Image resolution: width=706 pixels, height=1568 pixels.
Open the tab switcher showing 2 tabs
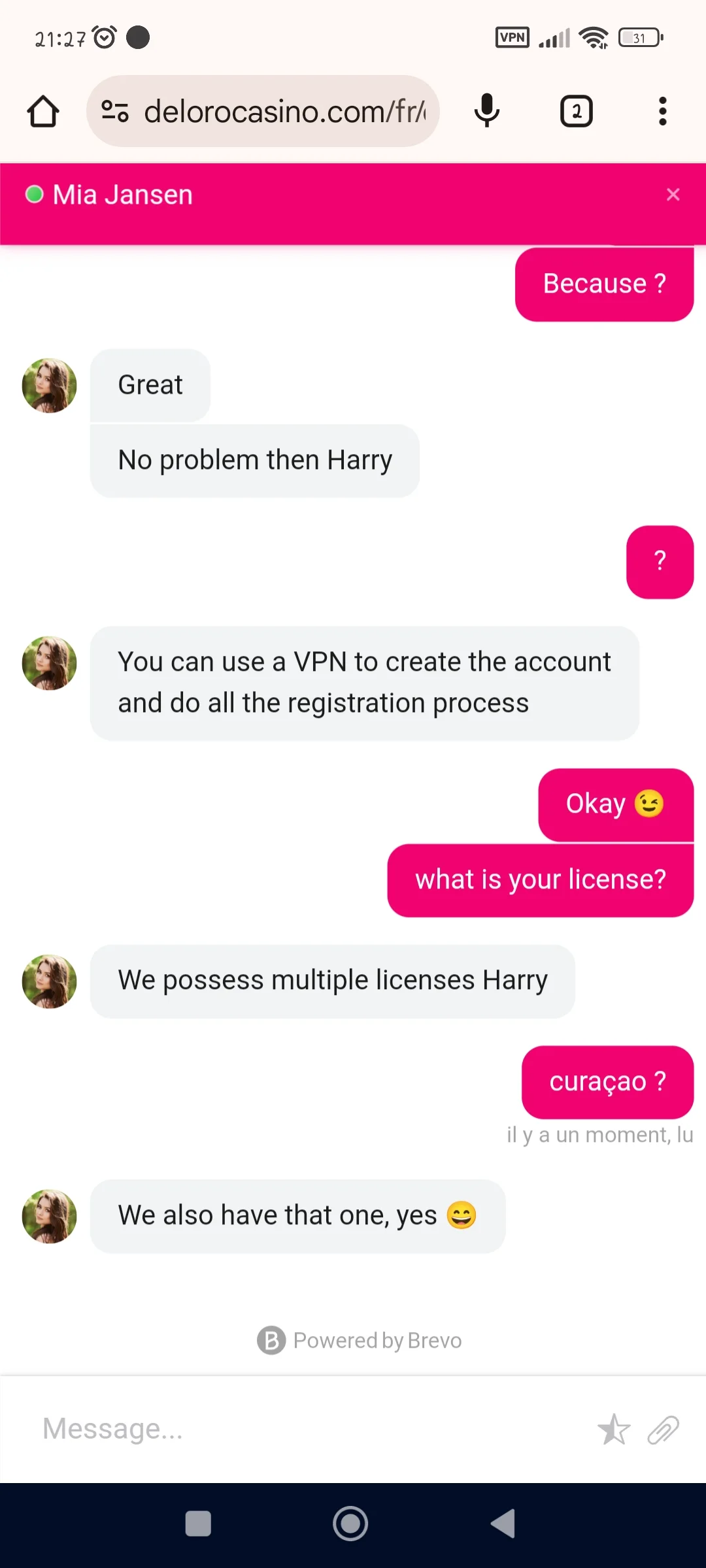click(576, 111)
